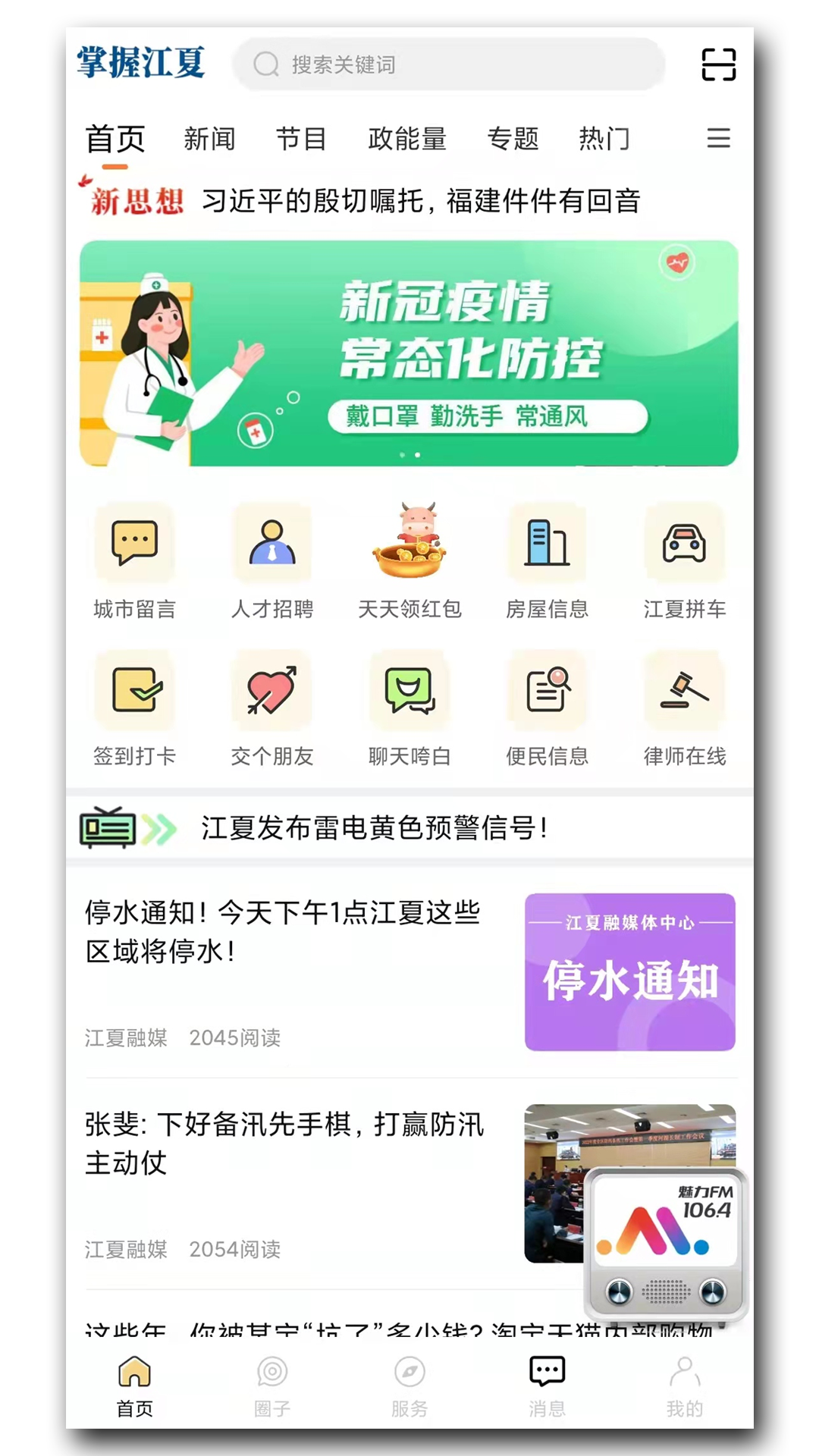Image resolution: width=819 pixels, height=1456 pixels.
Task: Read the 江夏发布雷电黄色预警信号 notice
Action: tap(373, 828)
